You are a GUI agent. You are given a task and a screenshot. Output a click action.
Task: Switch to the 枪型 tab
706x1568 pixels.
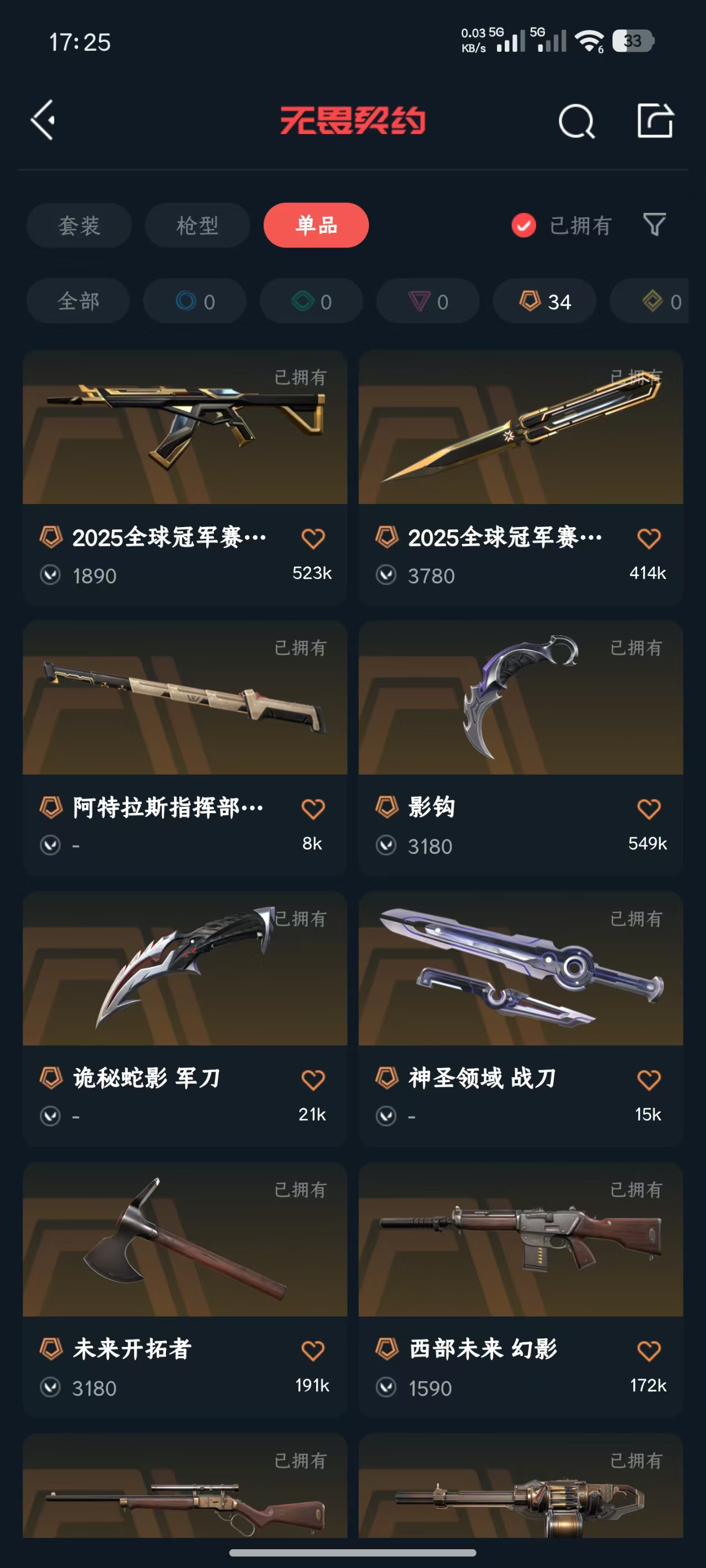tap(197, 225)
